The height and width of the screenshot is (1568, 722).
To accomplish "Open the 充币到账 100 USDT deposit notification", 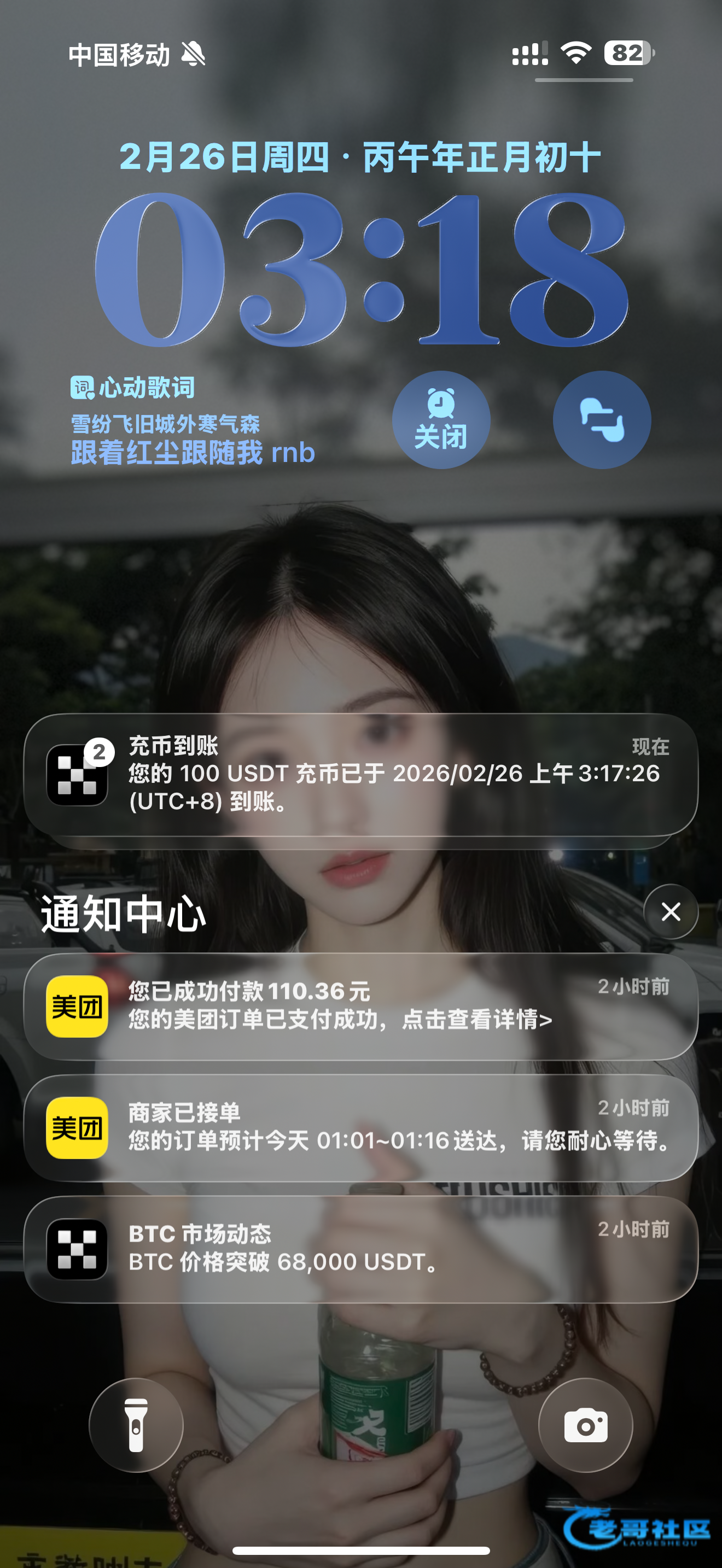I will tap(360, 774).
